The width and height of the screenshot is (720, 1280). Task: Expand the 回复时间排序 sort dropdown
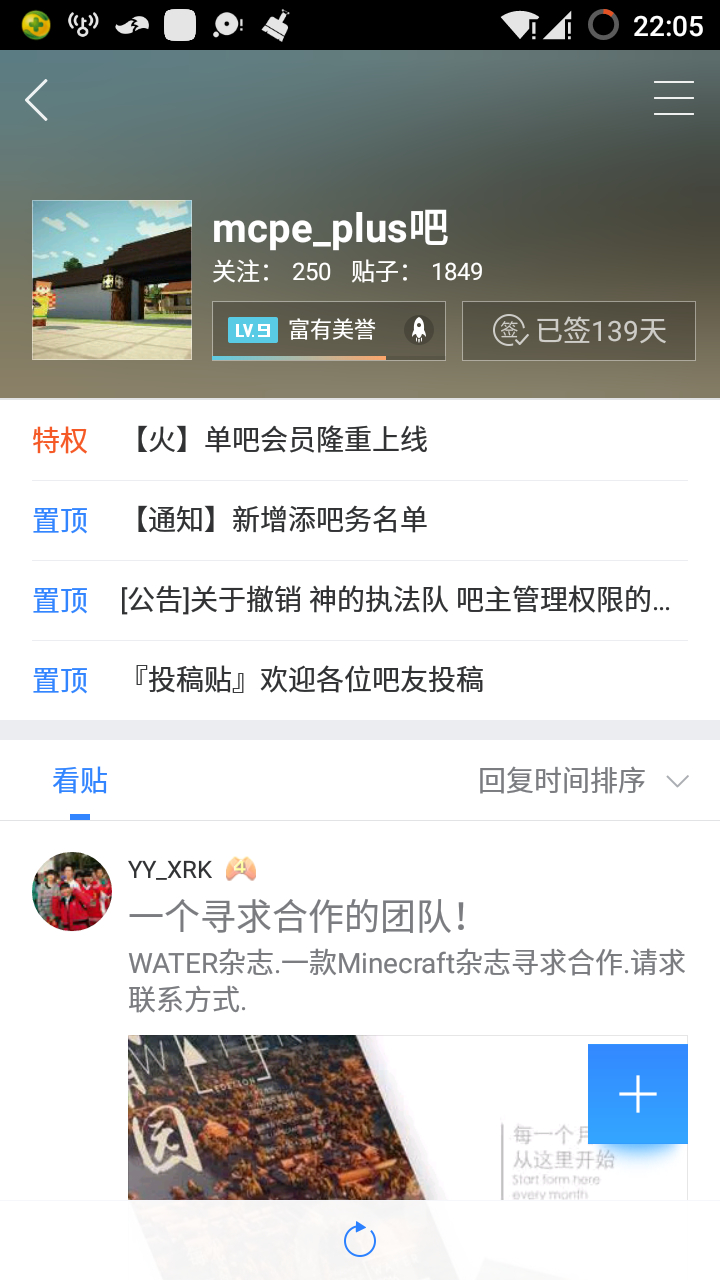coord(584,781)
